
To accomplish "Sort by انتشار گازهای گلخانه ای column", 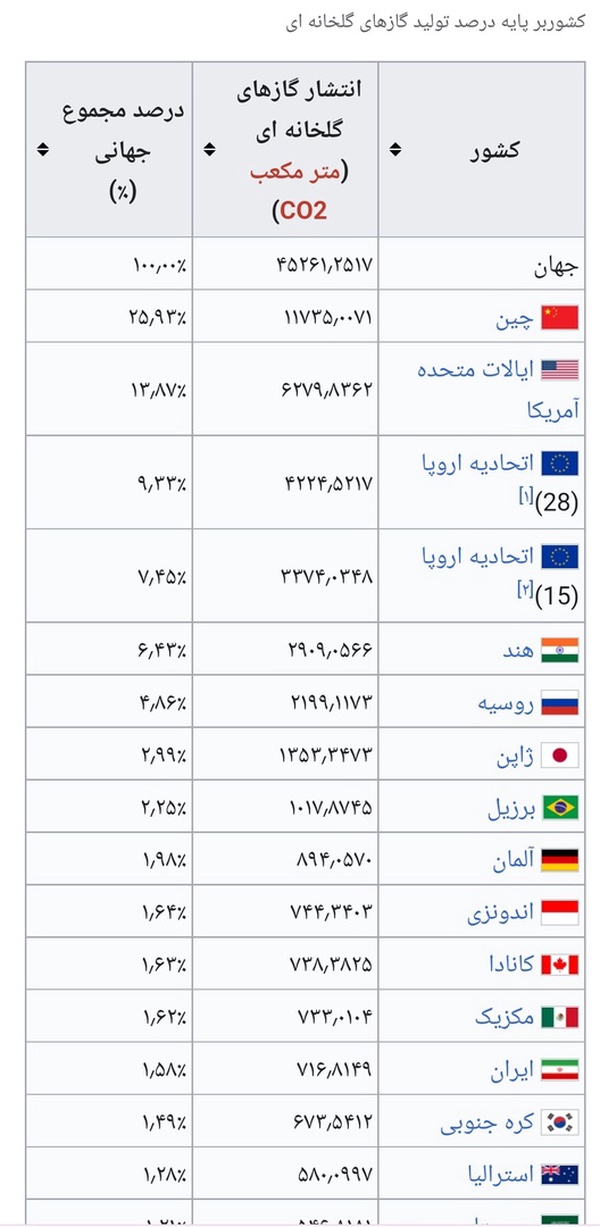I will [209, 150].
